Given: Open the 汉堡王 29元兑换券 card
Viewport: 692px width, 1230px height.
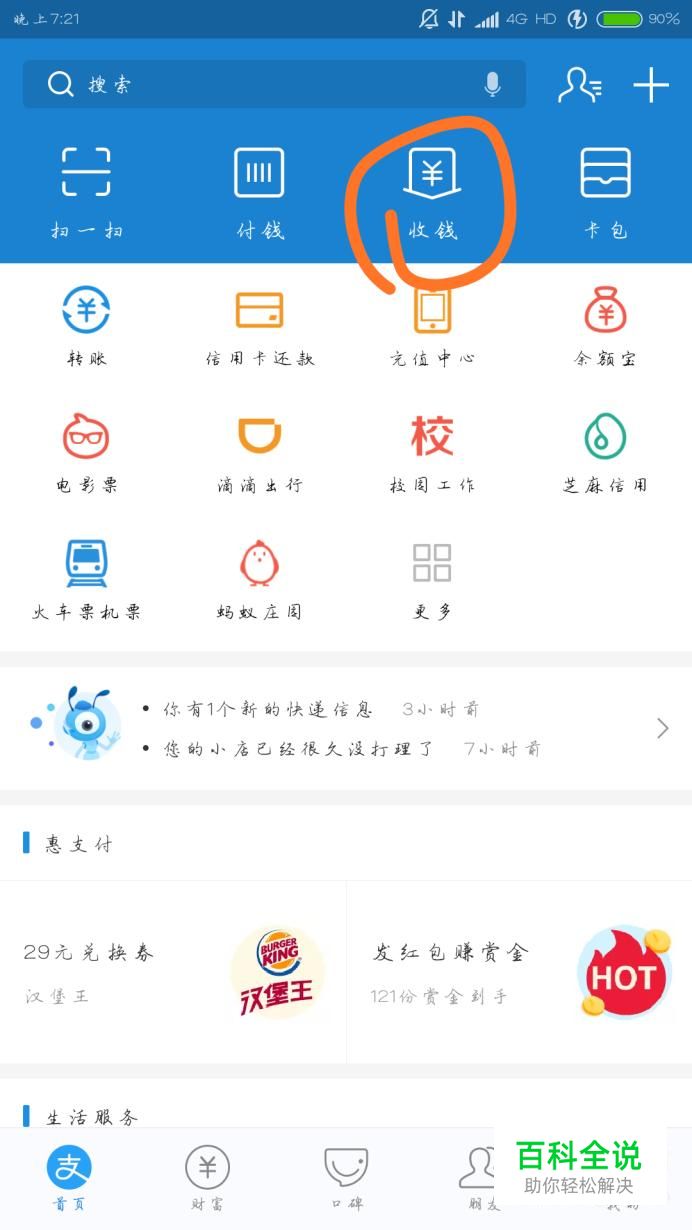Looking at the screenshot, I should 173,972.
